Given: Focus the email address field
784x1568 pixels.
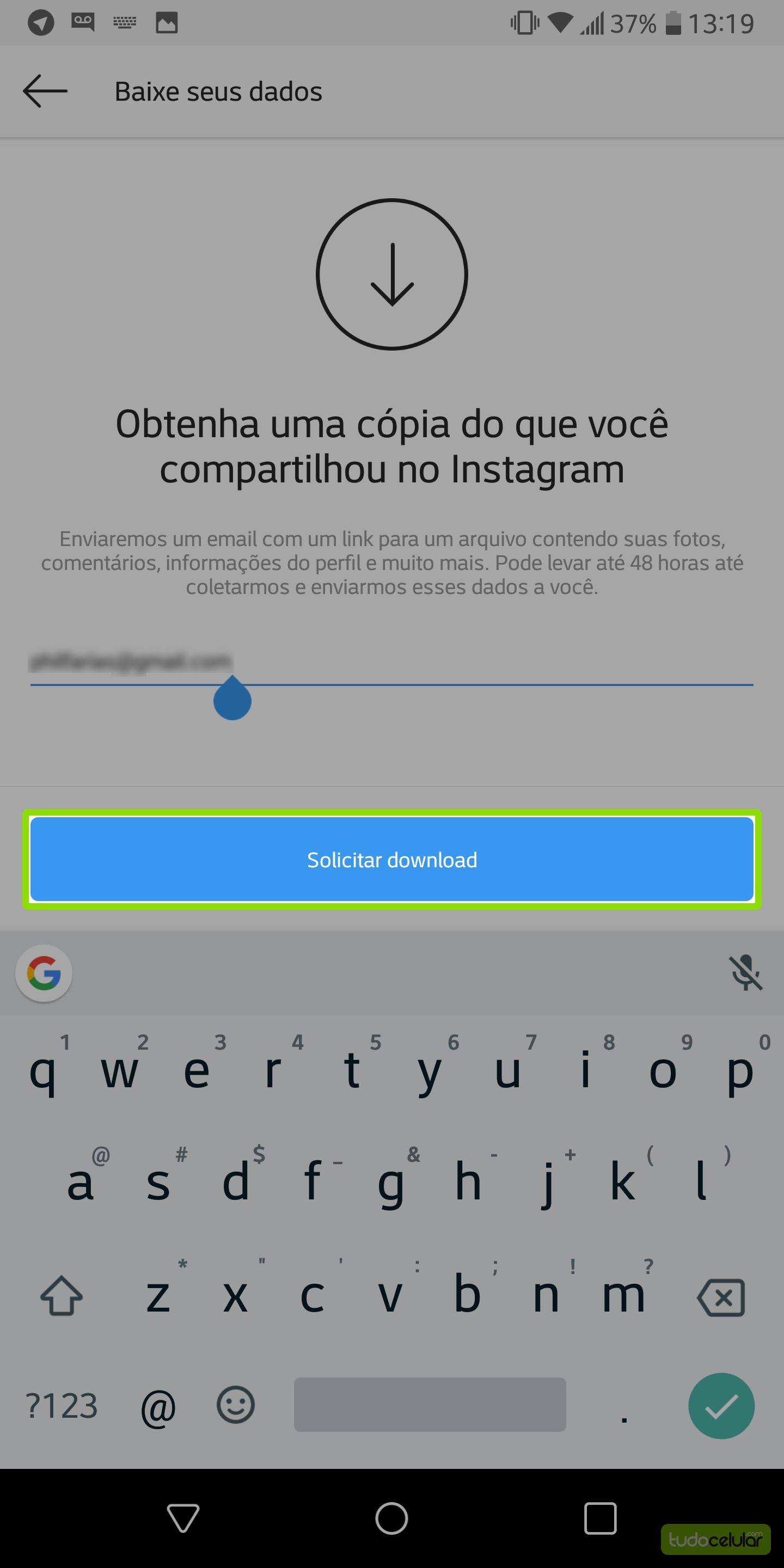Looking at the screenshot, I should (392, 664).
